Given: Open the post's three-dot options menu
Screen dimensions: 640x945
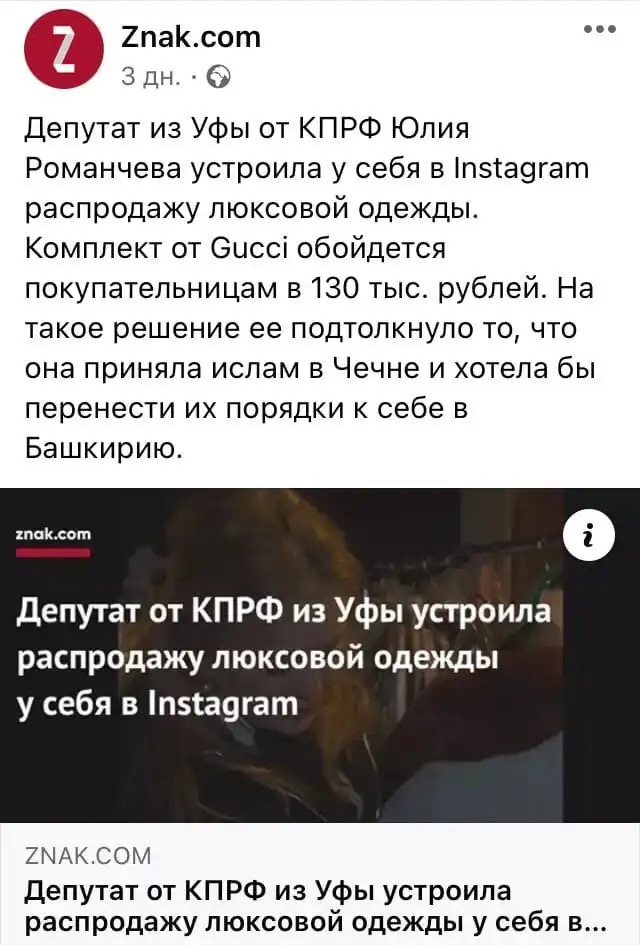Looking at the screenshot, I should 599,29.
